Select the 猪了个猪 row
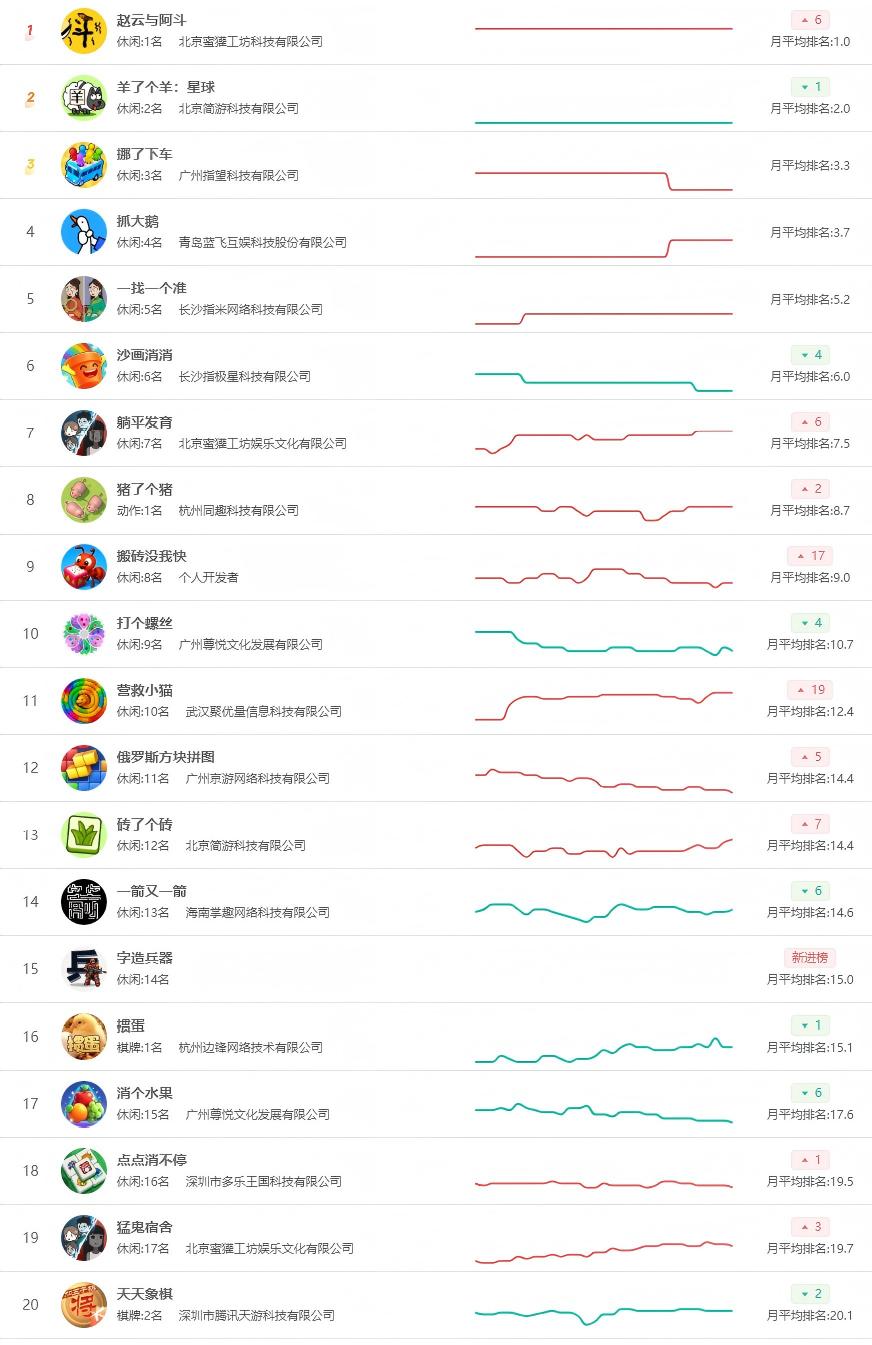 click(436, 500)
